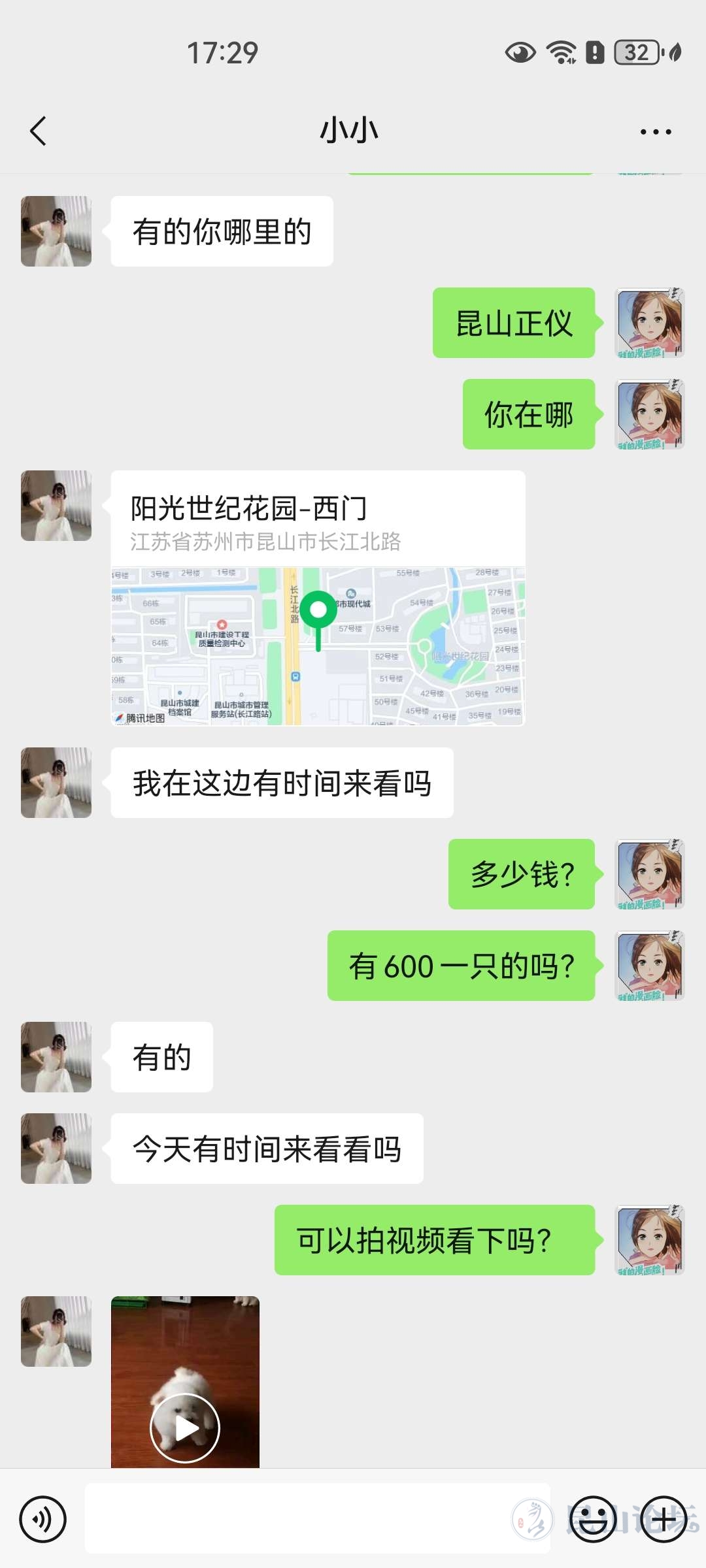The image size is (706, 1568).
Task: Open my profile avatar beside 昆山正仪
Action: click(x=650, y=323)
